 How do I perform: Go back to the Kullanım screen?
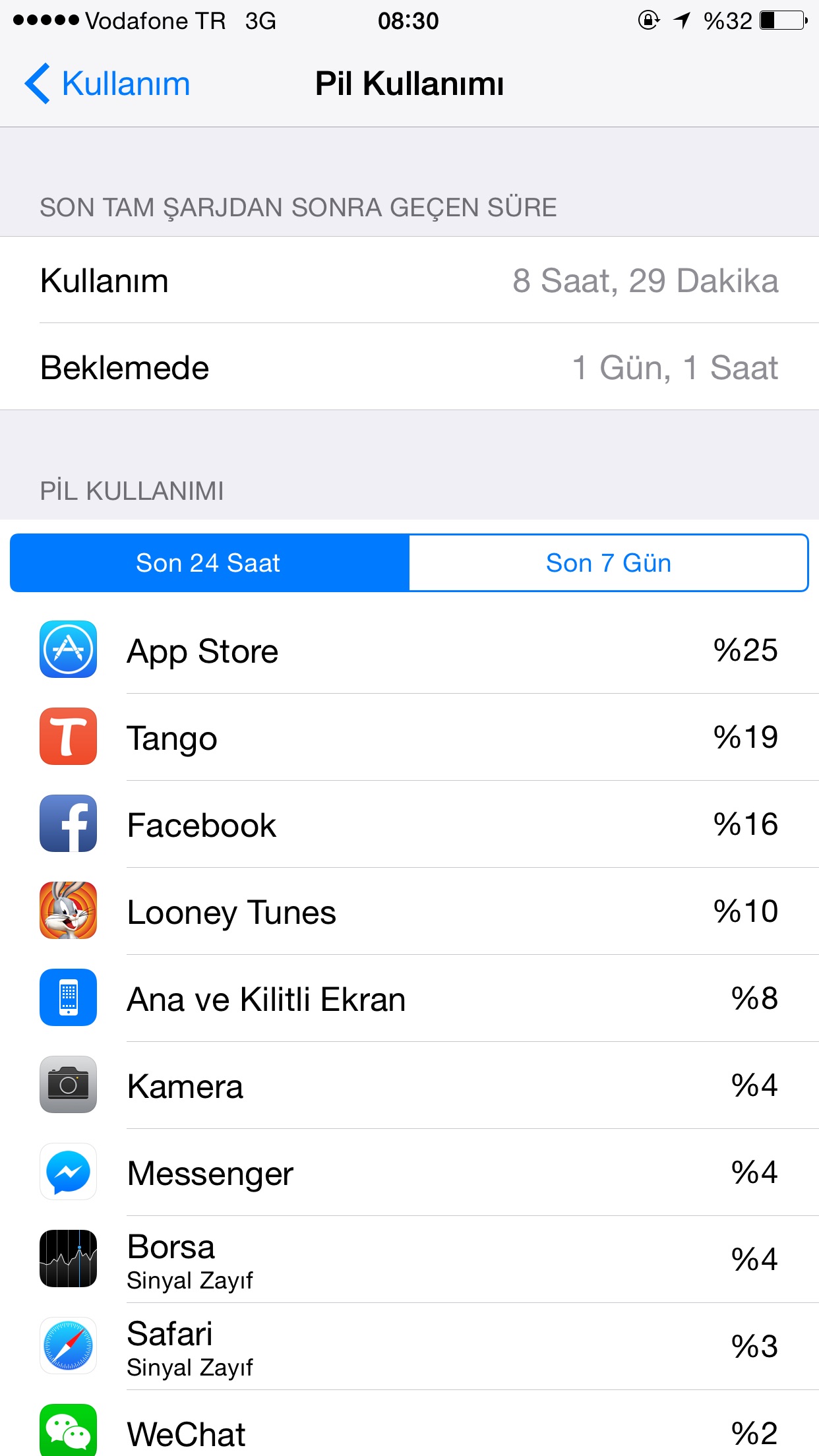point(107,84)
